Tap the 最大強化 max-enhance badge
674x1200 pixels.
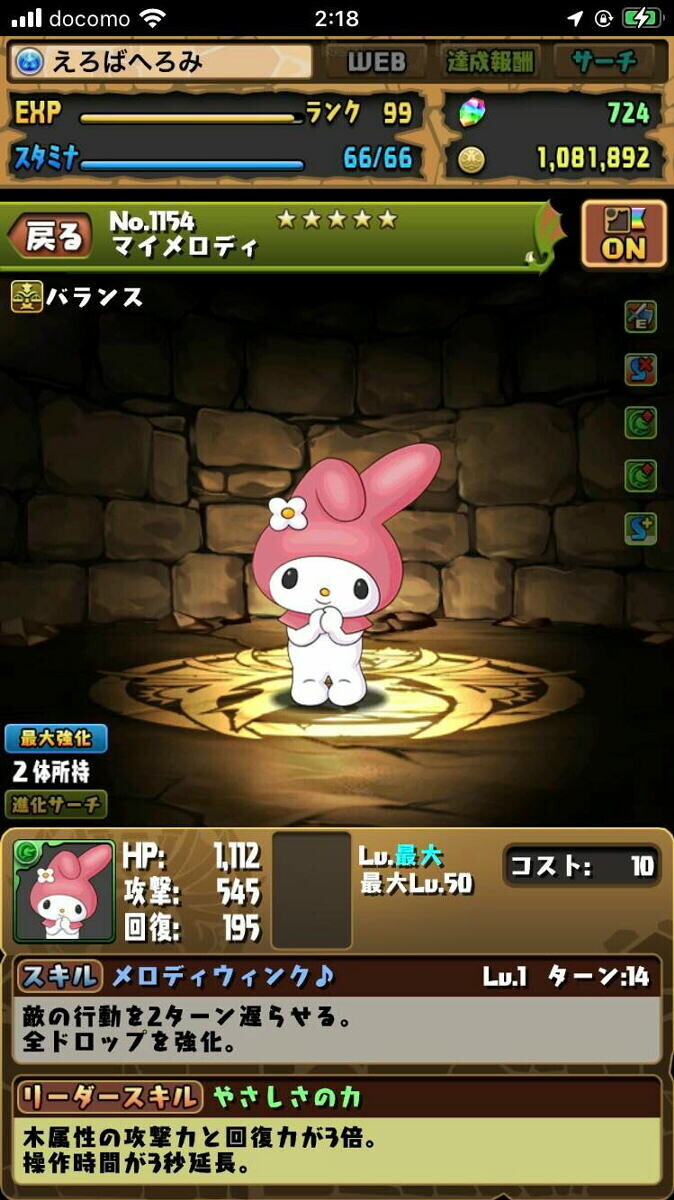[59, 739]
